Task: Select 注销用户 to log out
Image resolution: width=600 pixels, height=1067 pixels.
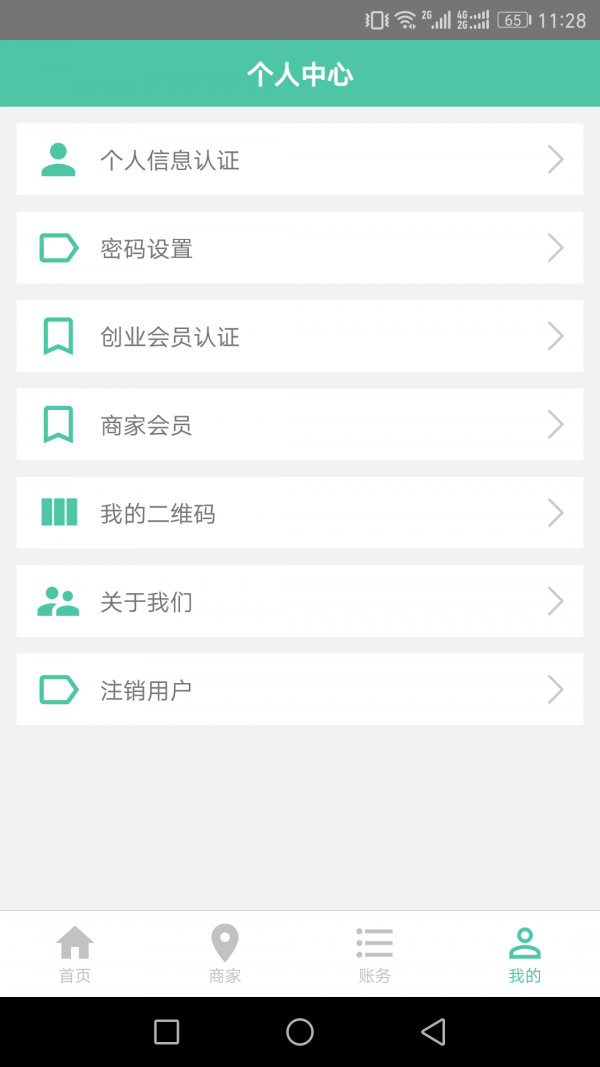Action: (x=300, y=689)
